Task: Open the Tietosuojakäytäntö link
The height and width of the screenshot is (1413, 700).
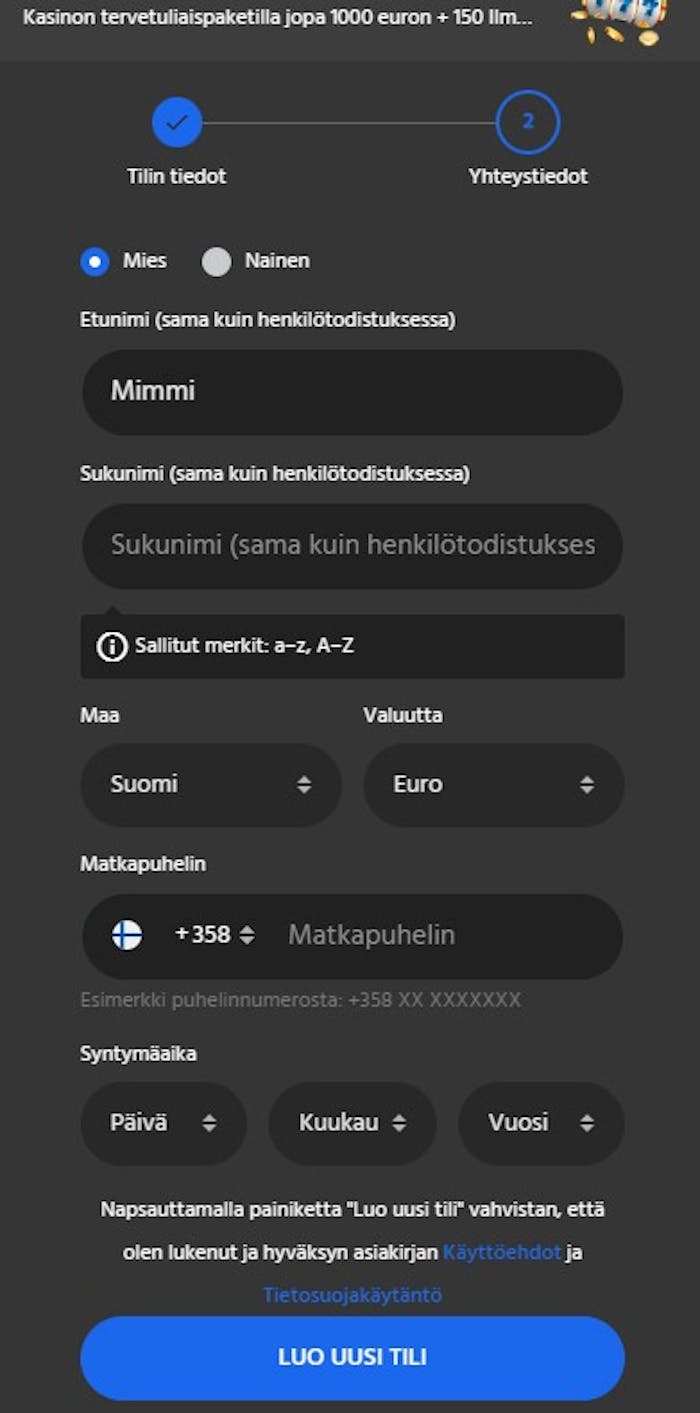Action: click(x=352, y=1295)
